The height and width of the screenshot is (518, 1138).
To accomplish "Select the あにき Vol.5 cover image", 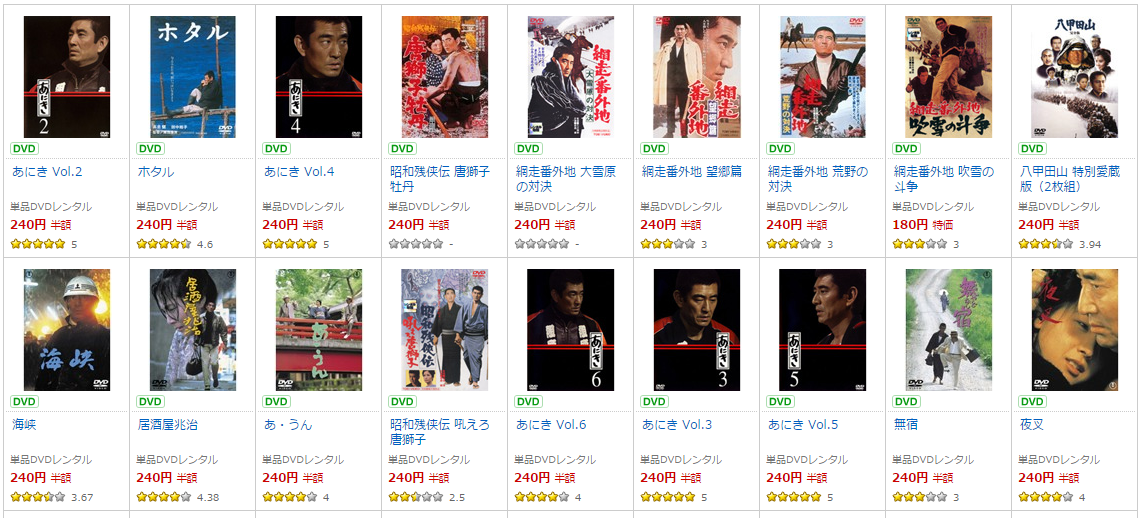I will [x=822, y=330].
